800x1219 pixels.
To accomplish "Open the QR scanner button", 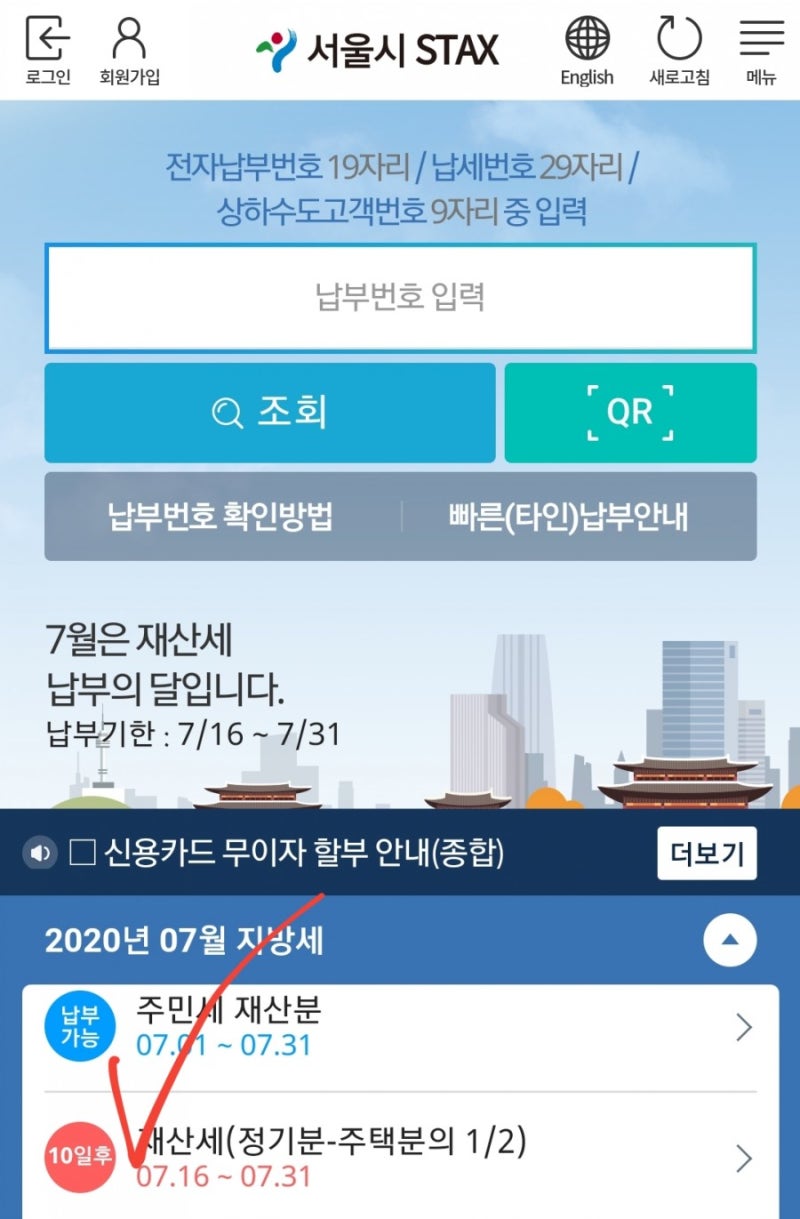I will [x=630, y=412].
